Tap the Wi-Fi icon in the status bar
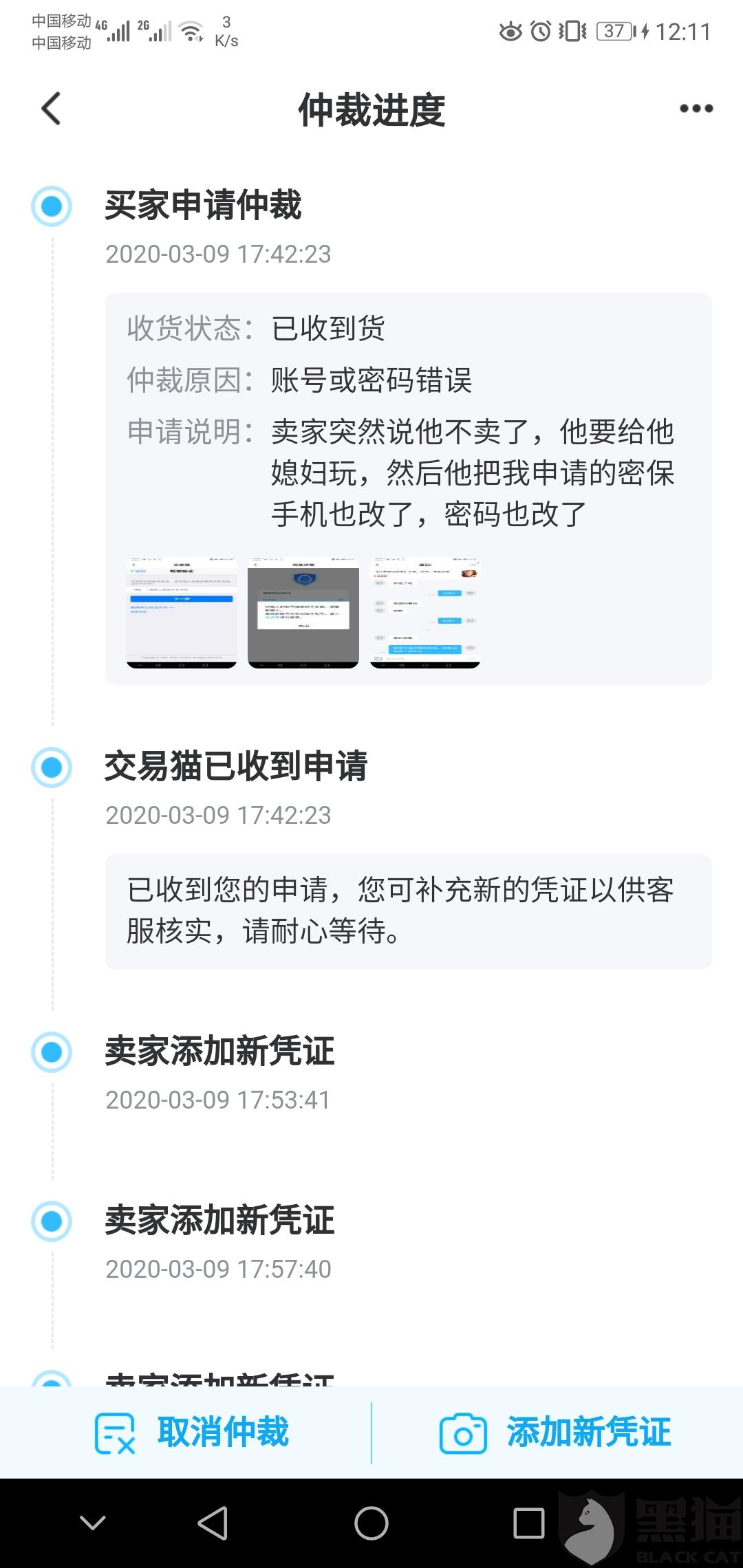The image size is (743, 1568). tap(193, 31)
